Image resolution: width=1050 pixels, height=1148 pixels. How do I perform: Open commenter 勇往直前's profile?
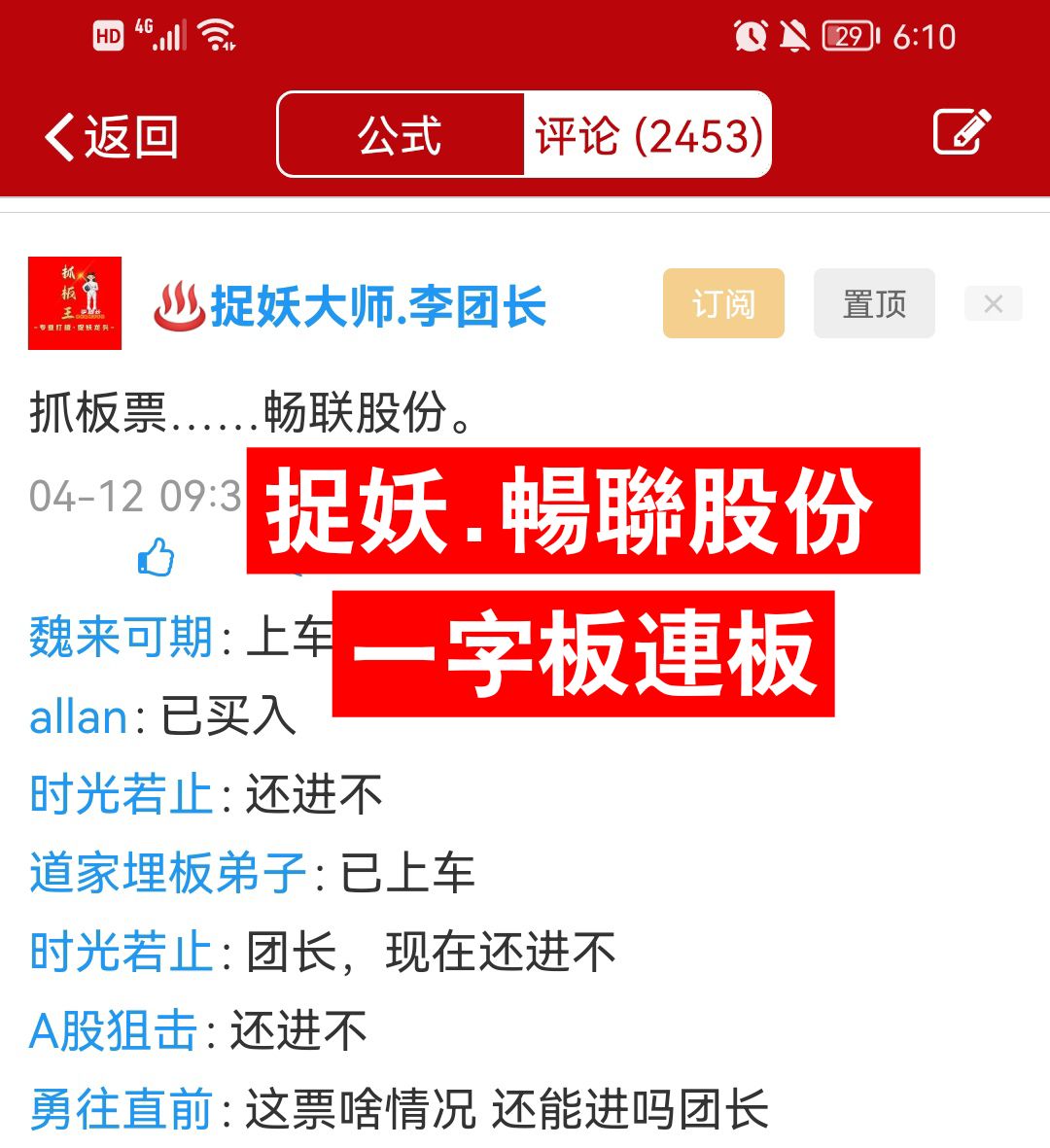click(122, 1109)
